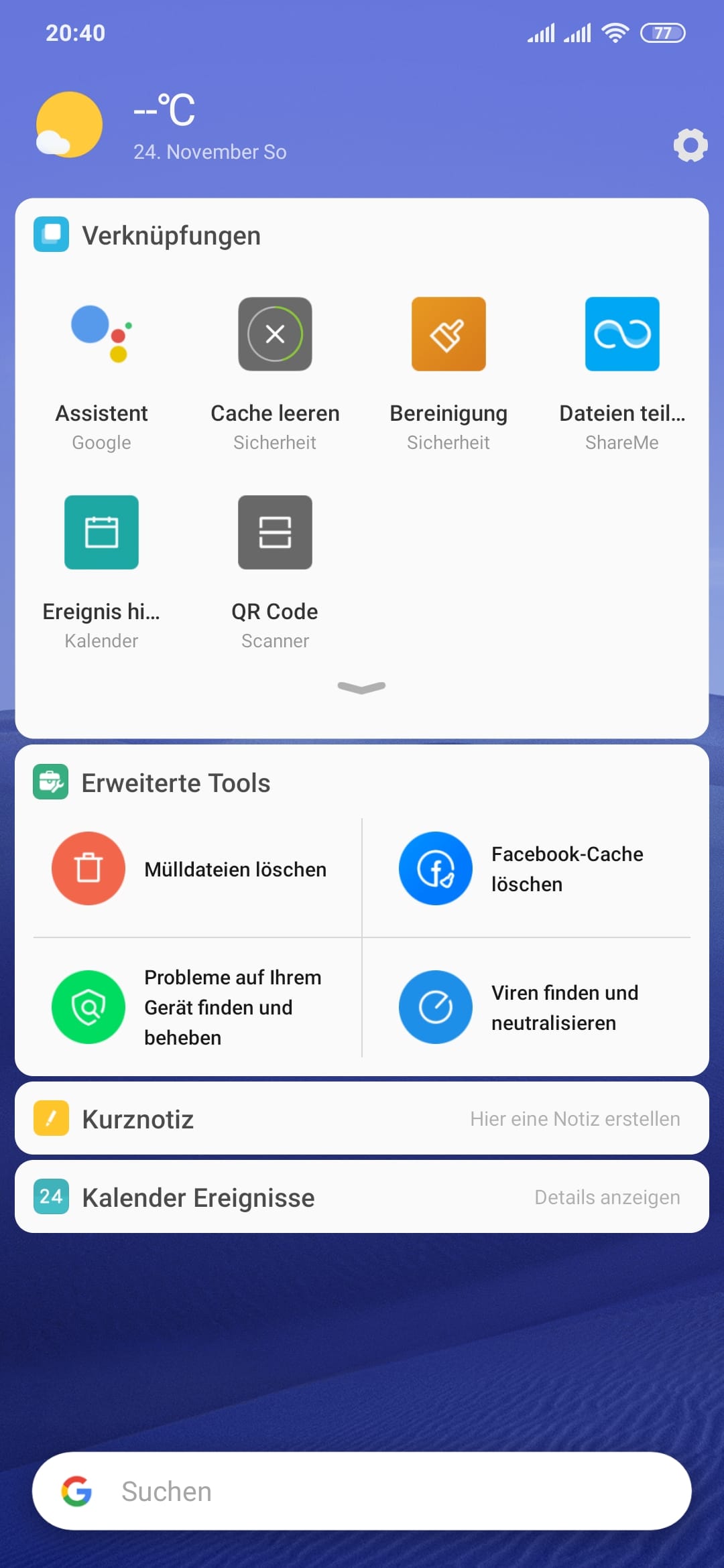
Task: Create a note in Kurznotiz
Action: pyautogui.click(x=575, y=1118)
